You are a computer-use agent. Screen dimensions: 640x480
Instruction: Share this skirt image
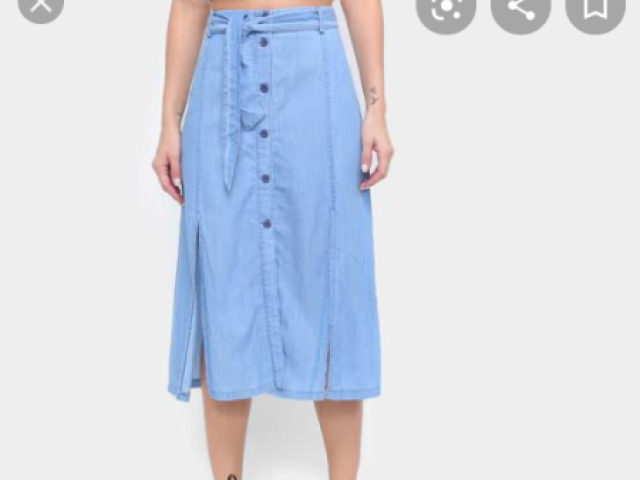[520, 8]
